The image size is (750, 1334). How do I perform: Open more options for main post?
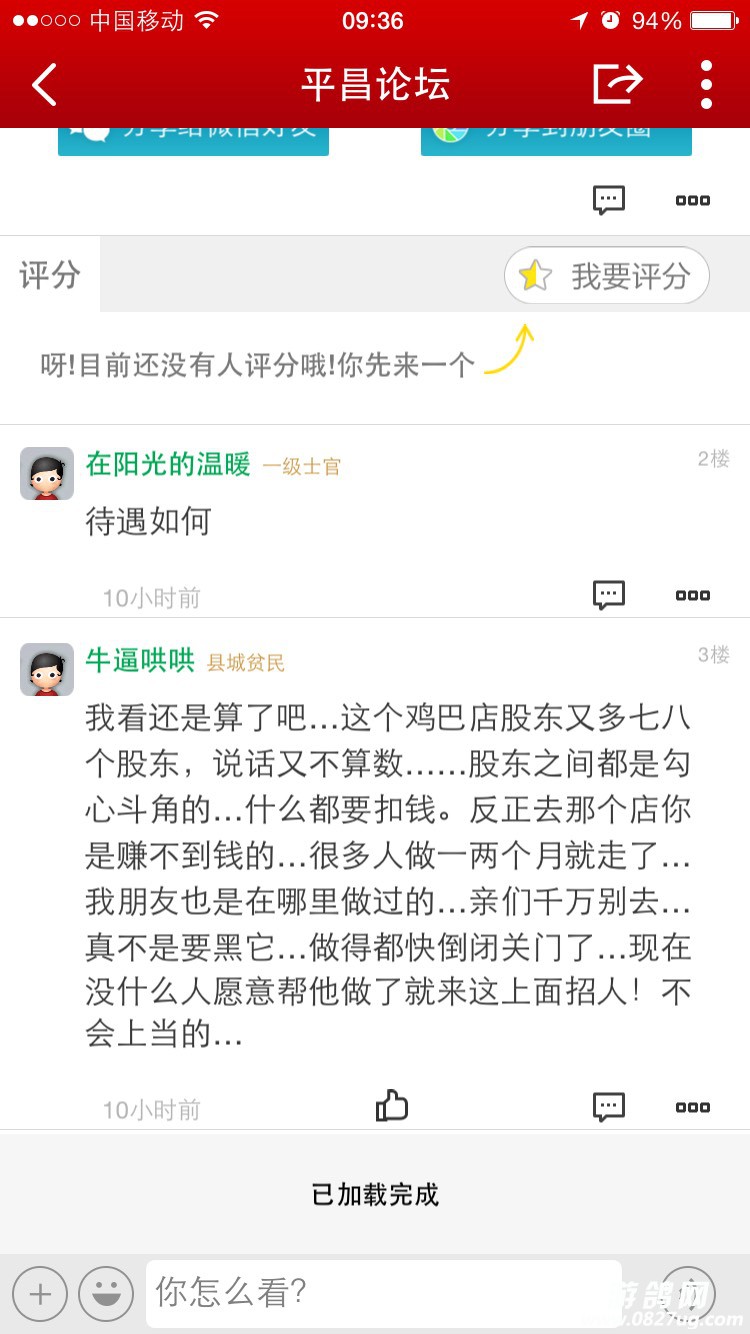(692, 200)
